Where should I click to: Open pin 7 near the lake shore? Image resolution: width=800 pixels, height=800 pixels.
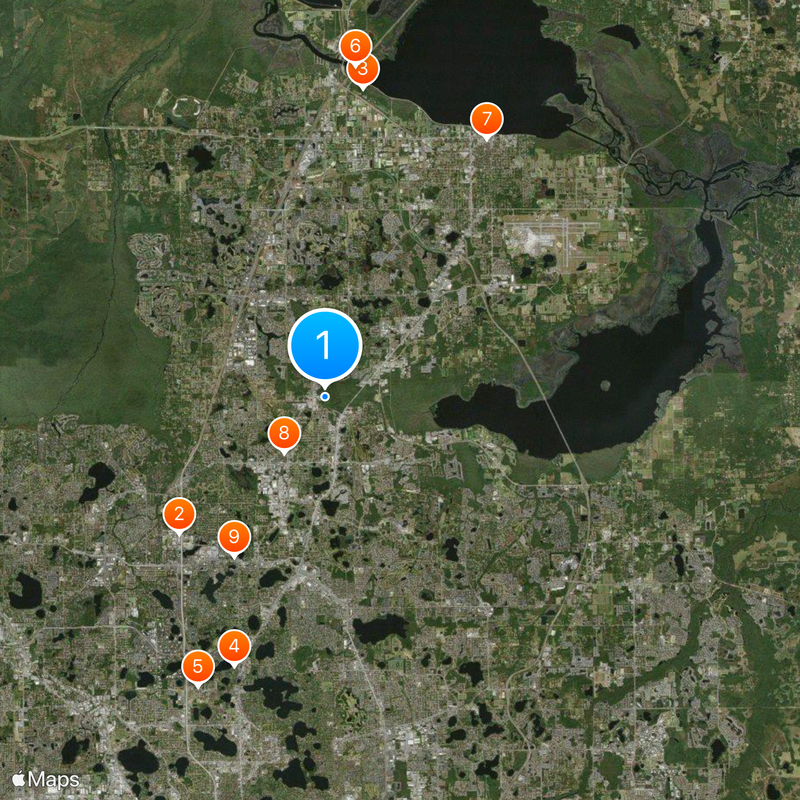pyautogui.click(x=486, y=120)
